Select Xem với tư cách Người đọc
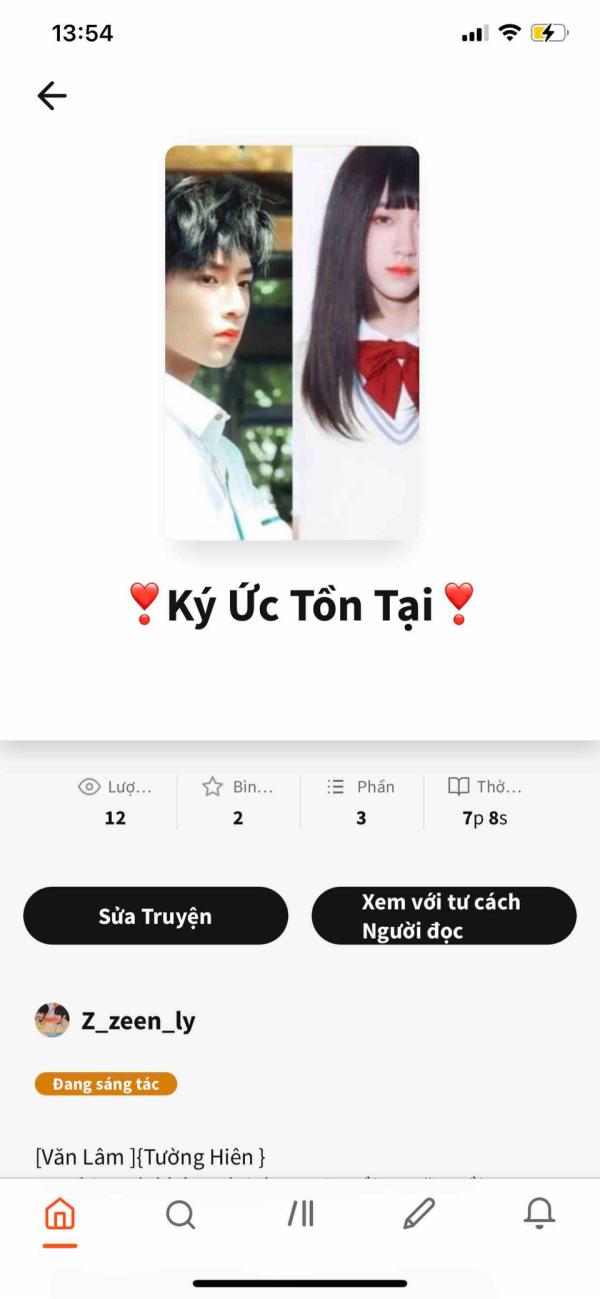Viewport: 600px width, 1299px height. tap(444, 916)
